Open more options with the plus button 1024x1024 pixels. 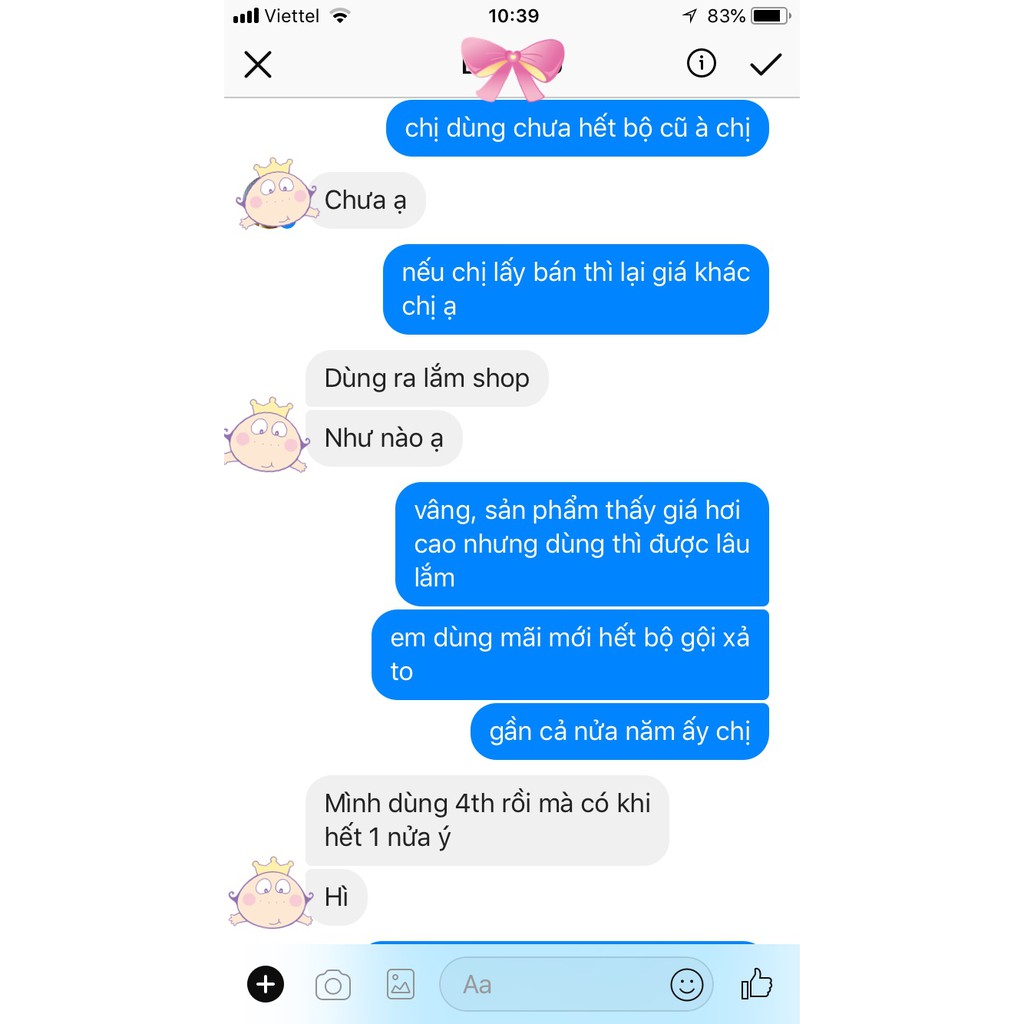click(x=266, y=985)
